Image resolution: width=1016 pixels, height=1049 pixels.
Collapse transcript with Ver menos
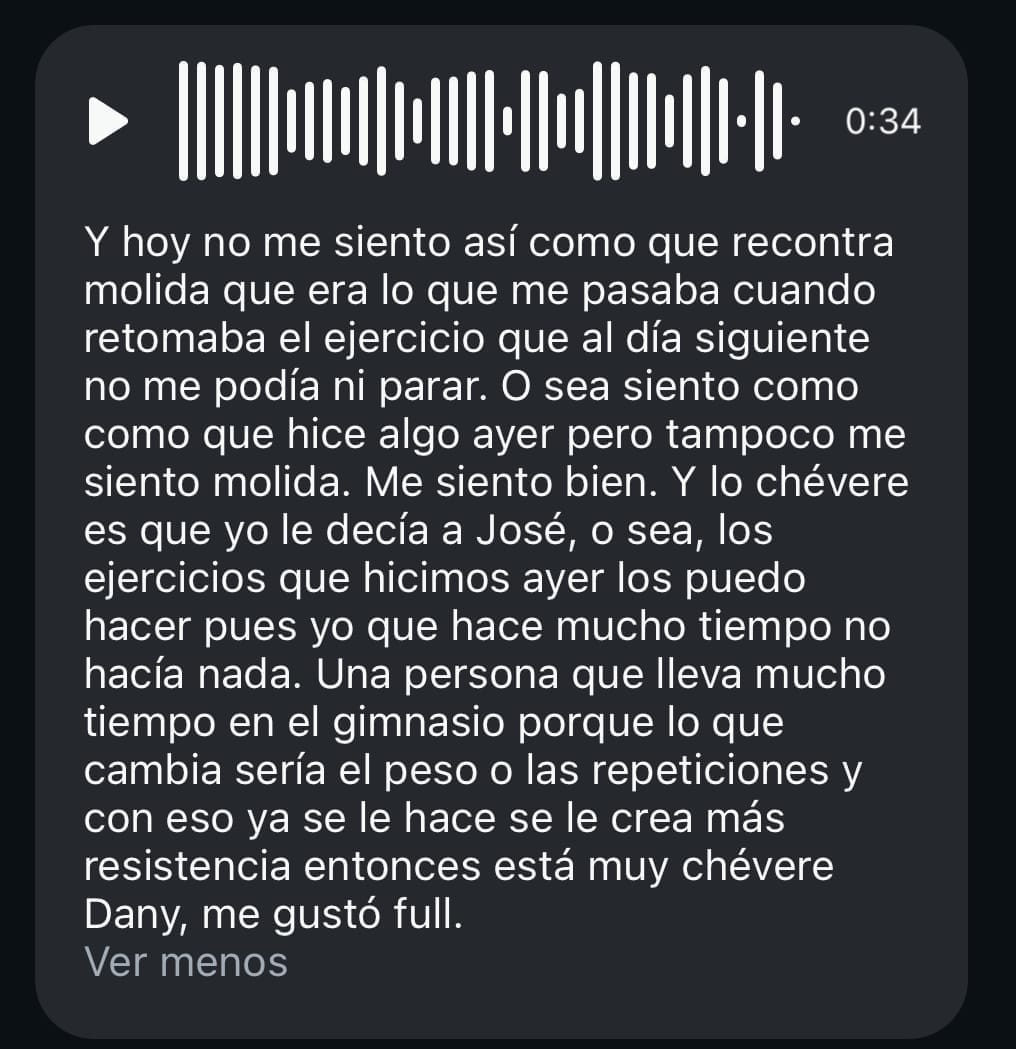[x=186, y=962]
